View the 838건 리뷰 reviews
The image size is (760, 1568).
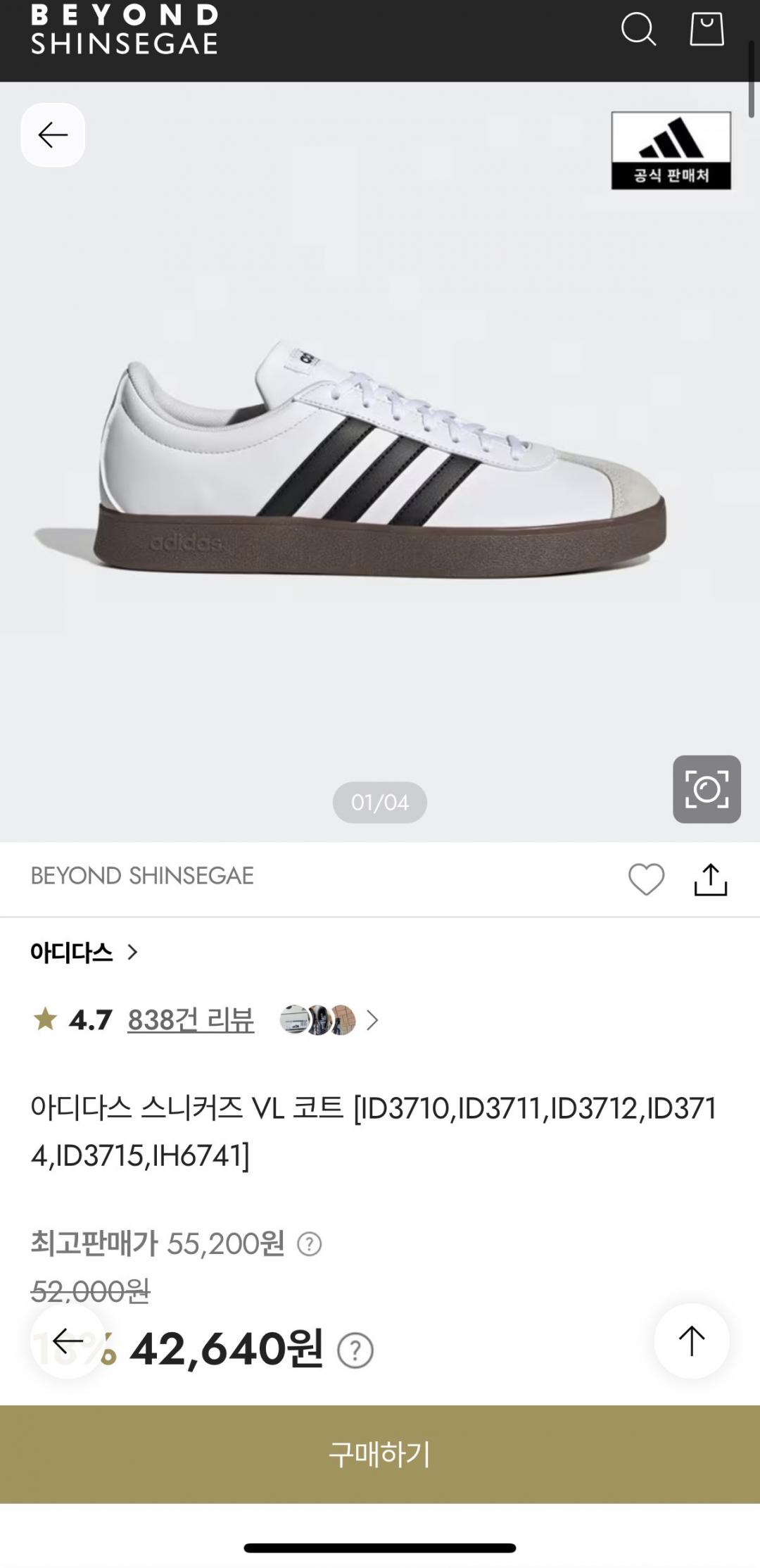point(191,1020)
